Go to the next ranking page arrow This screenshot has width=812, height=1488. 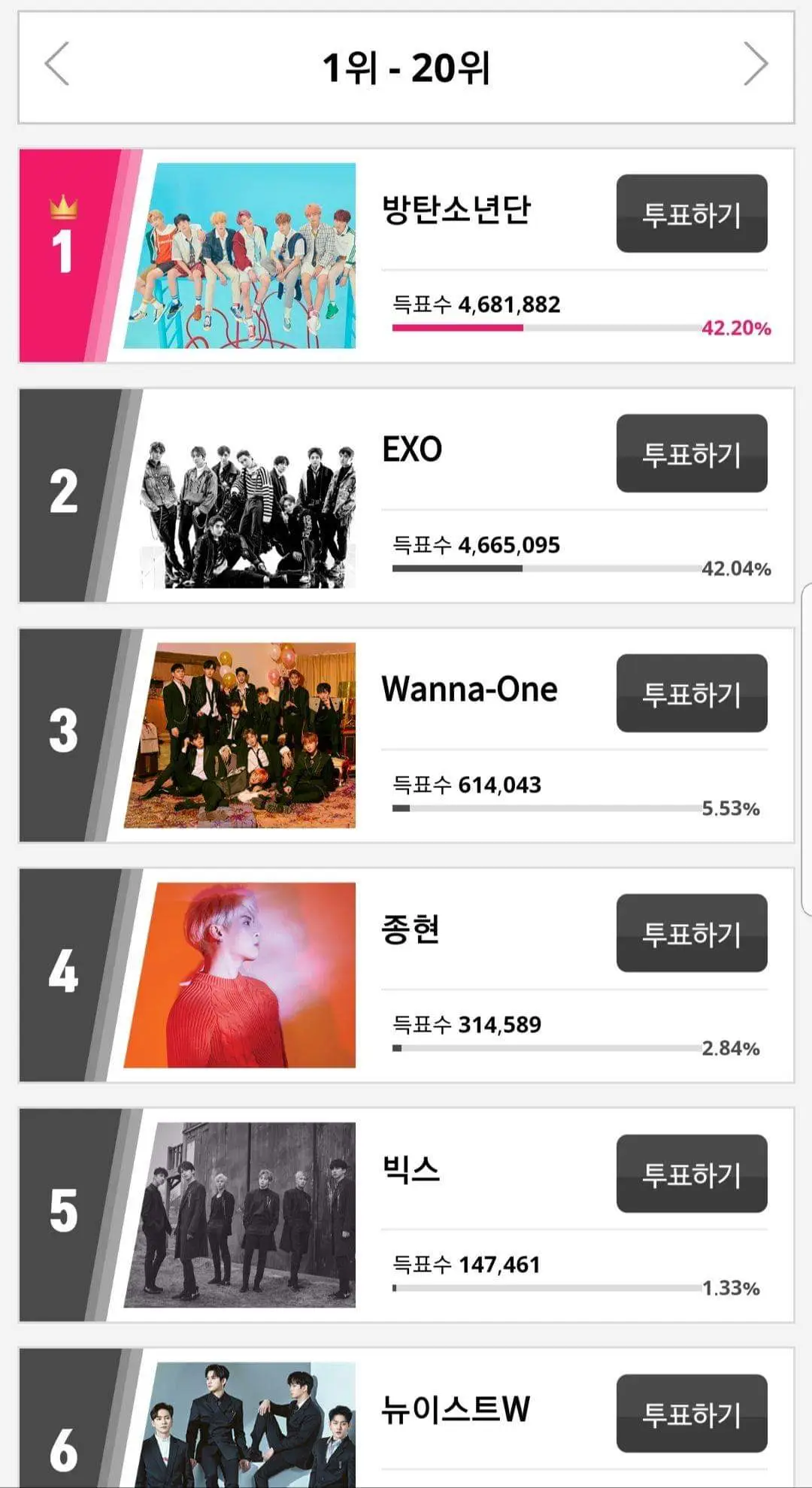755,65
